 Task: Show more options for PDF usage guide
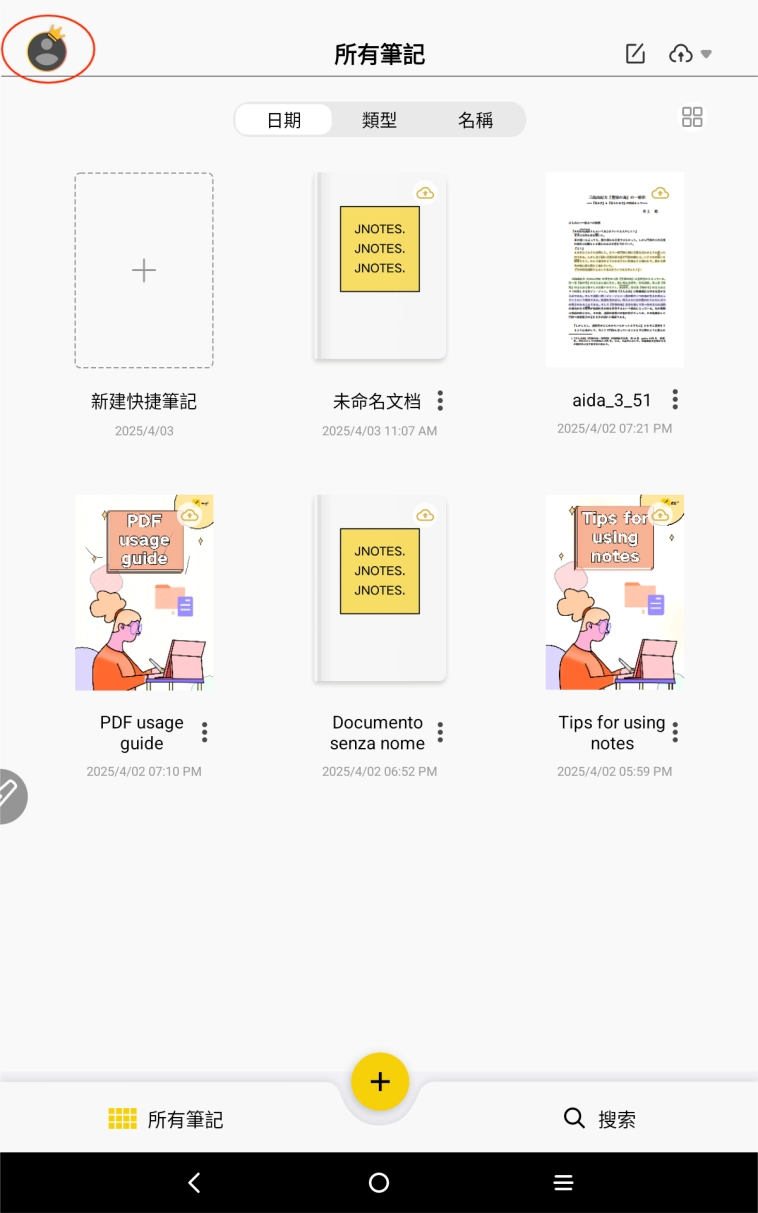[205, 732]
